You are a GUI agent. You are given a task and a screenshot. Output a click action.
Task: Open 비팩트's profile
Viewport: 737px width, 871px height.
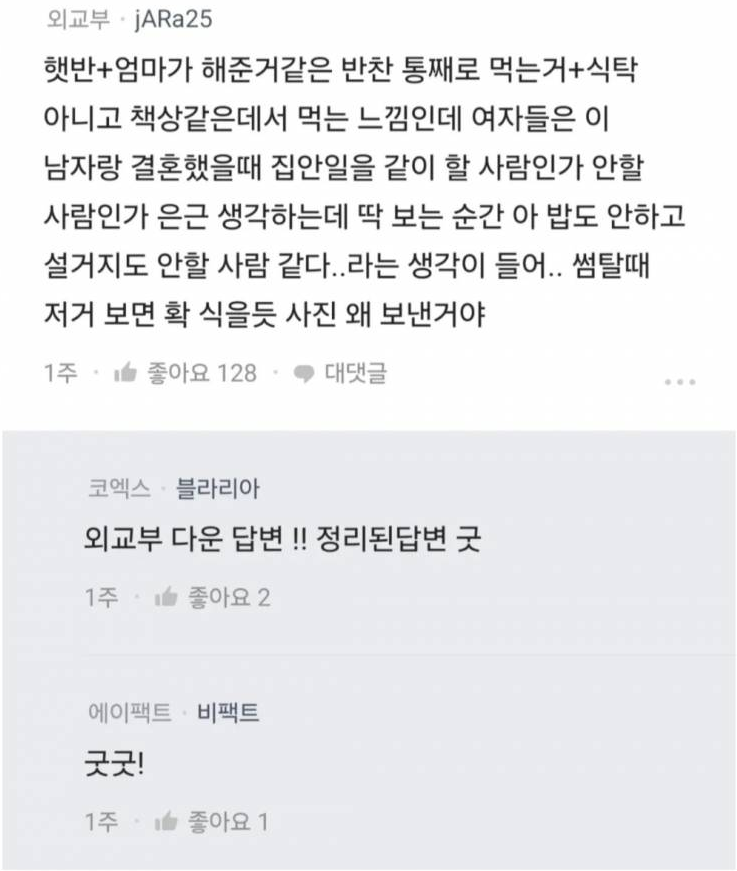tap(228, 713)
